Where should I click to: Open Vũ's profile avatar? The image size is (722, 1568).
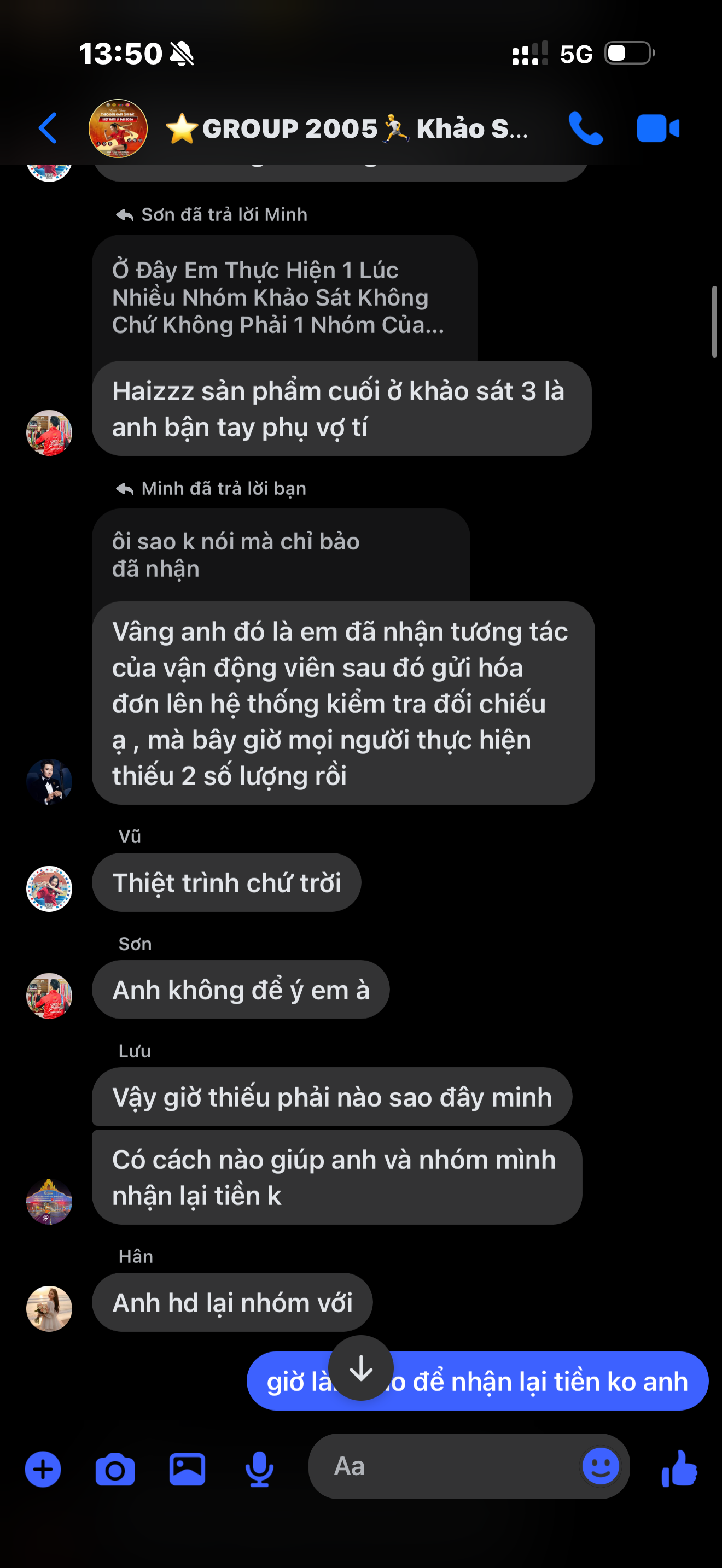(49, 888)
